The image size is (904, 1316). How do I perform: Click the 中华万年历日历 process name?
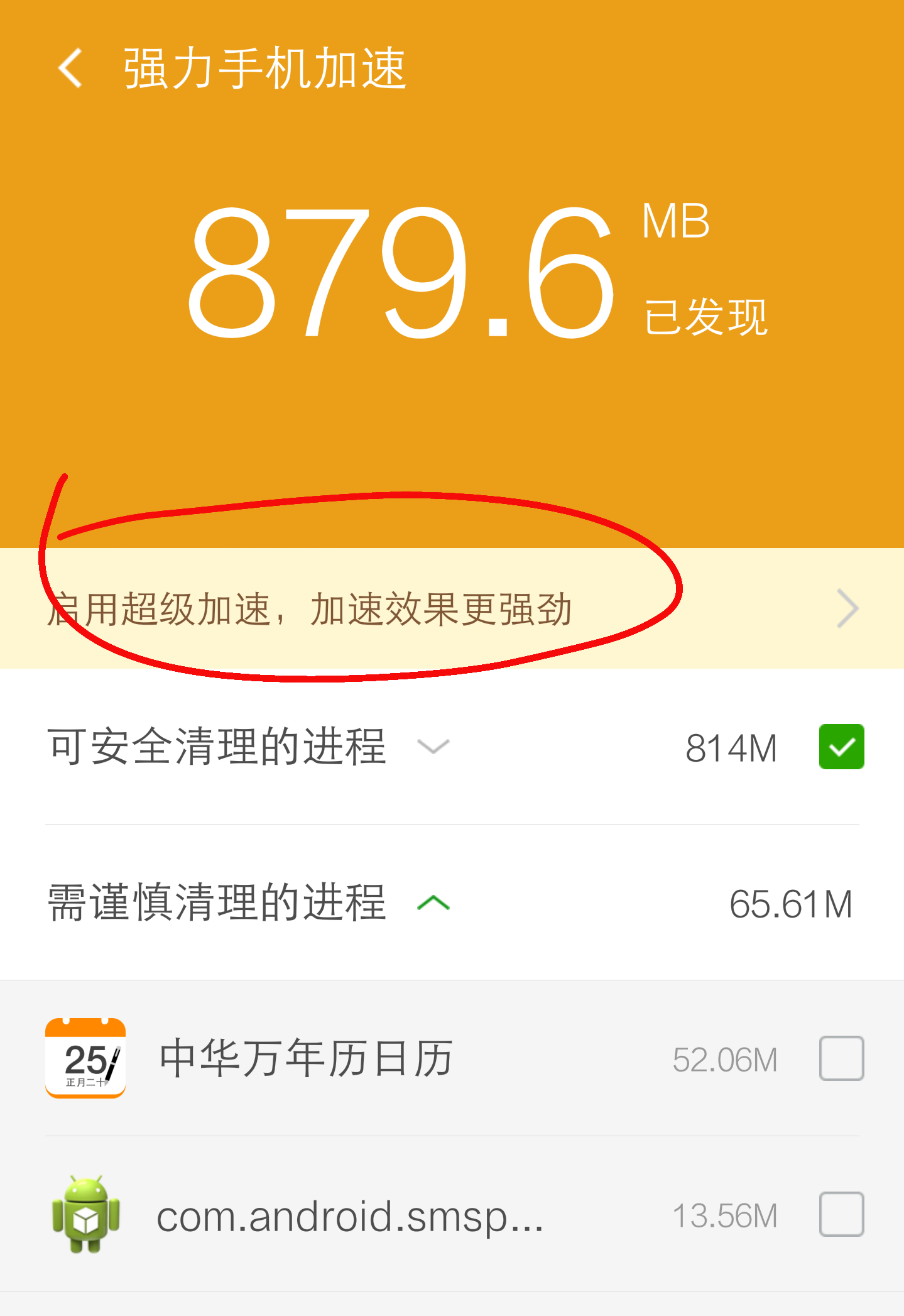(x=305, y=1058)
